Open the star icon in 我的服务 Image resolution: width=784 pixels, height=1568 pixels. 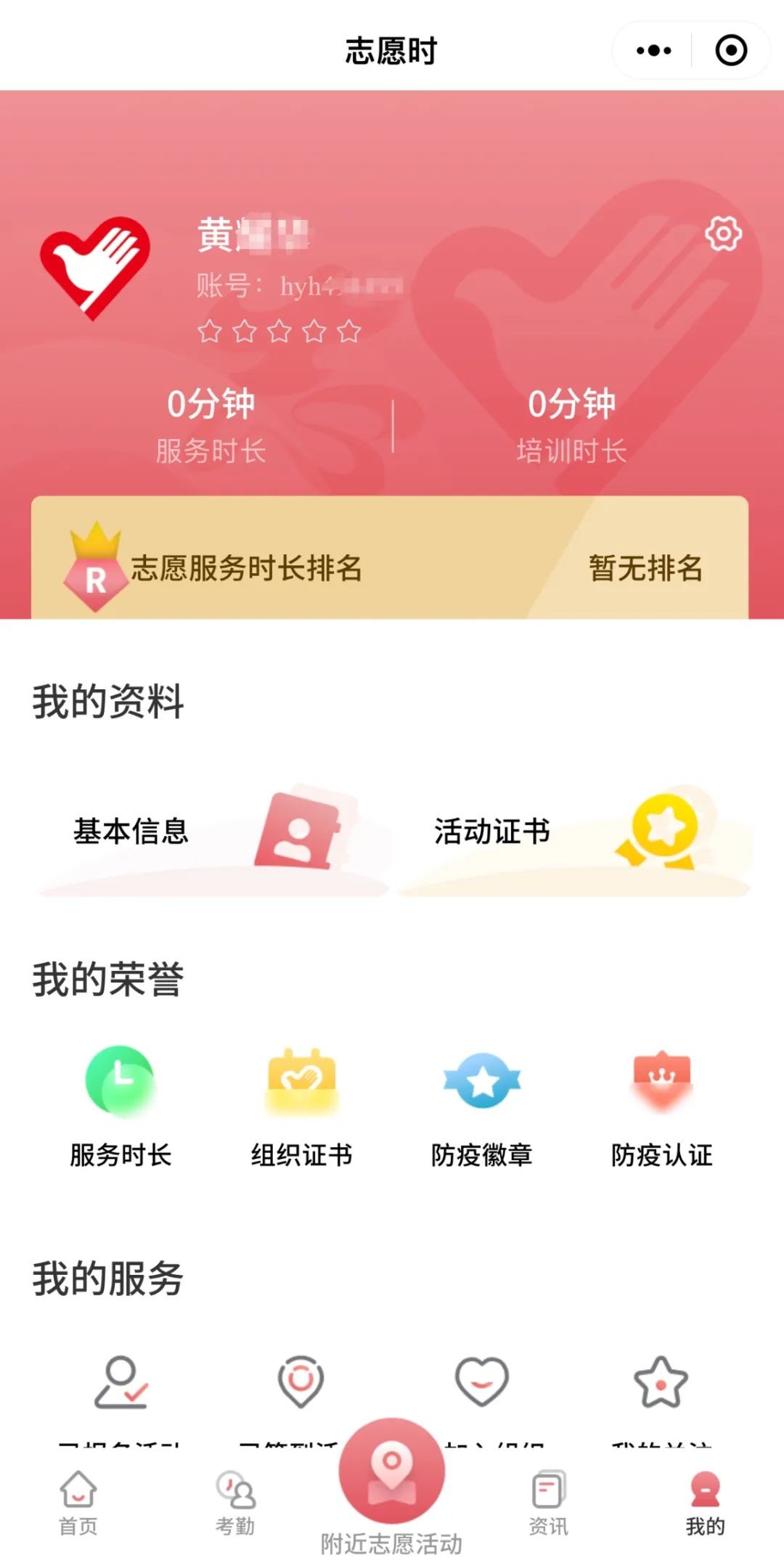(661, 1382)
